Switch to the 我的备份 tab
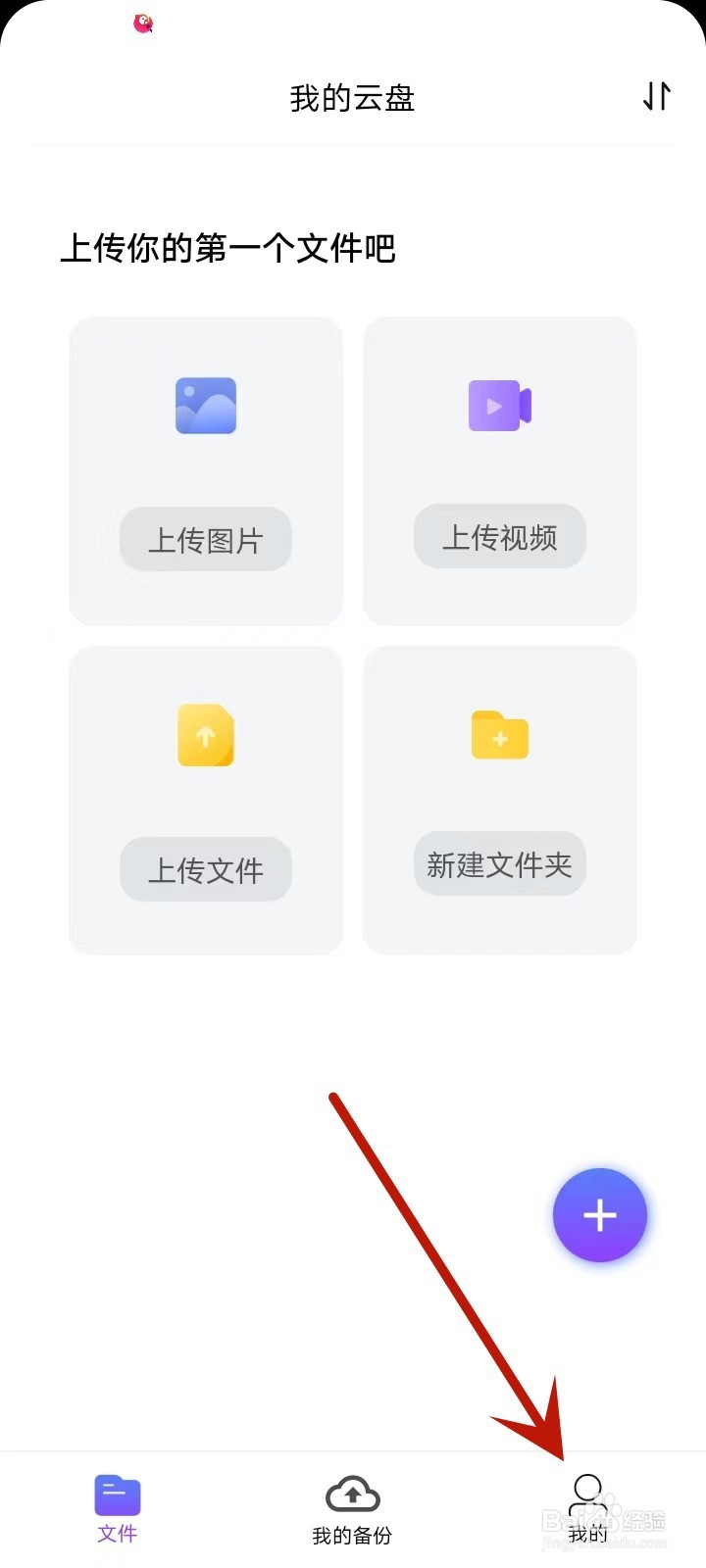This screenshot has height=1568, width=706. 352,1509
